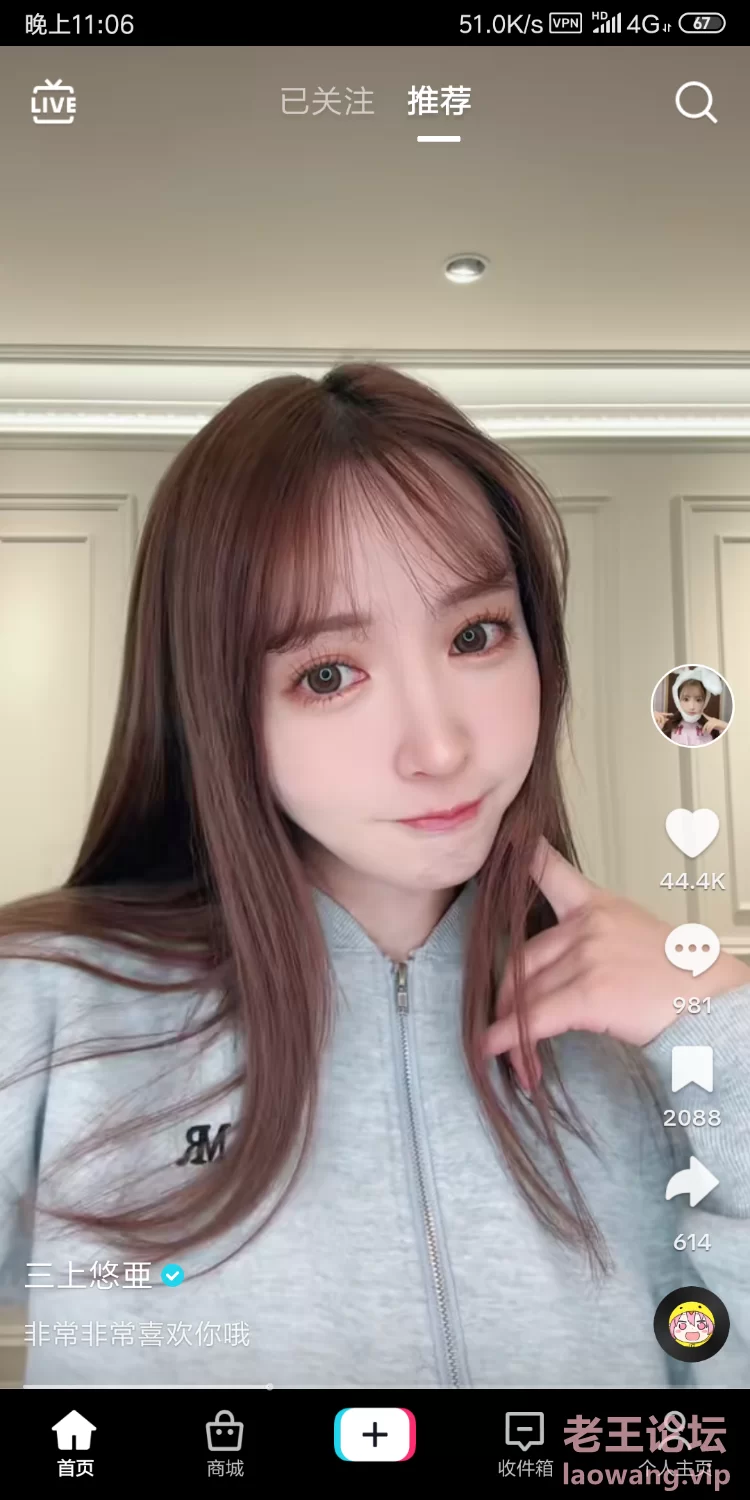Open the search magnifier

pyautogui.click(x=696, y=102)
